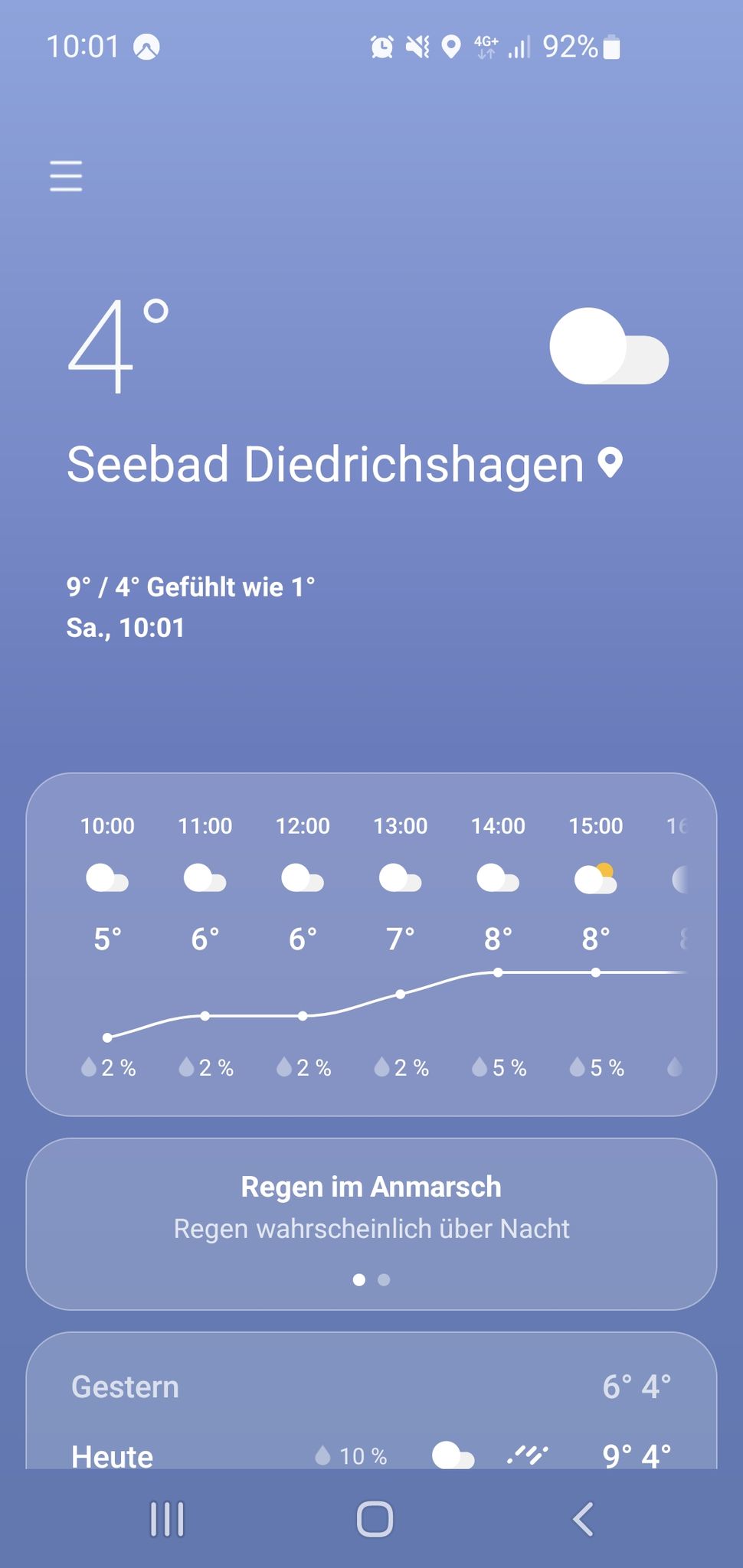Open the Heute daily forecast row
This screenshot has width=743, height=1568.
371,1455
